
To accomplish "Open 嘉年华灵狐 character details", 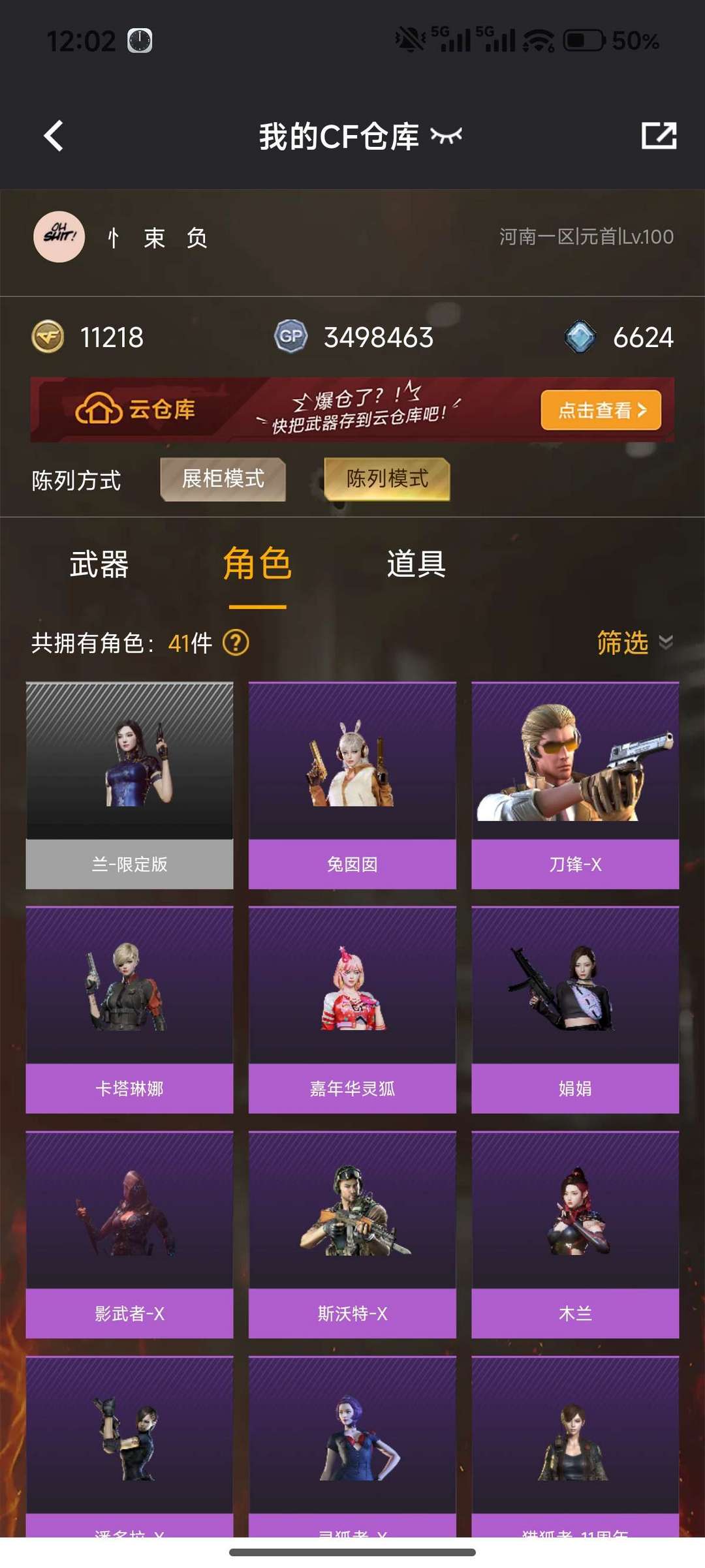I will [x=352, y=1009].
